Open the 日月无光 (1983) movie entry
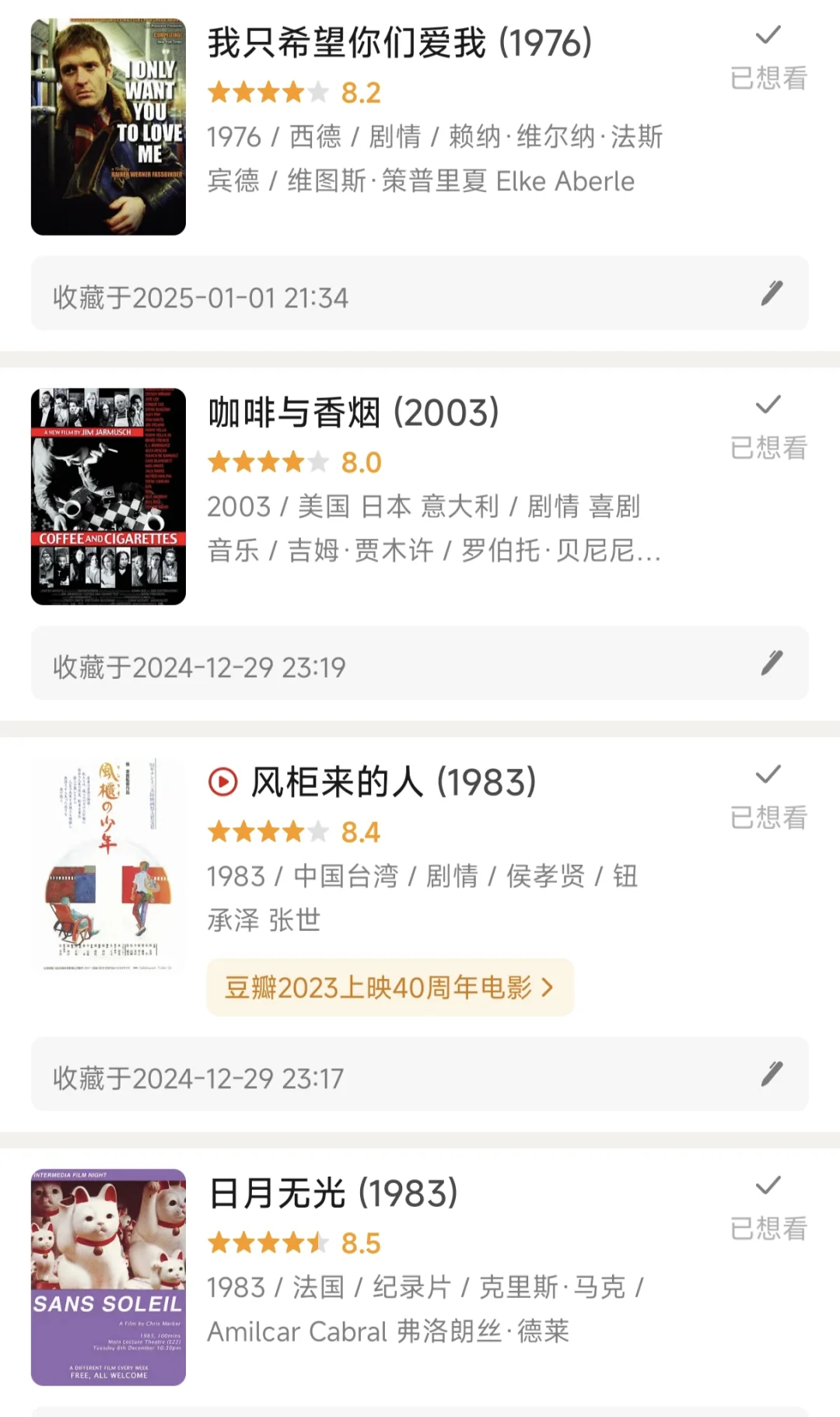Screen dimensions: 840x1417 click(334, 1194)
